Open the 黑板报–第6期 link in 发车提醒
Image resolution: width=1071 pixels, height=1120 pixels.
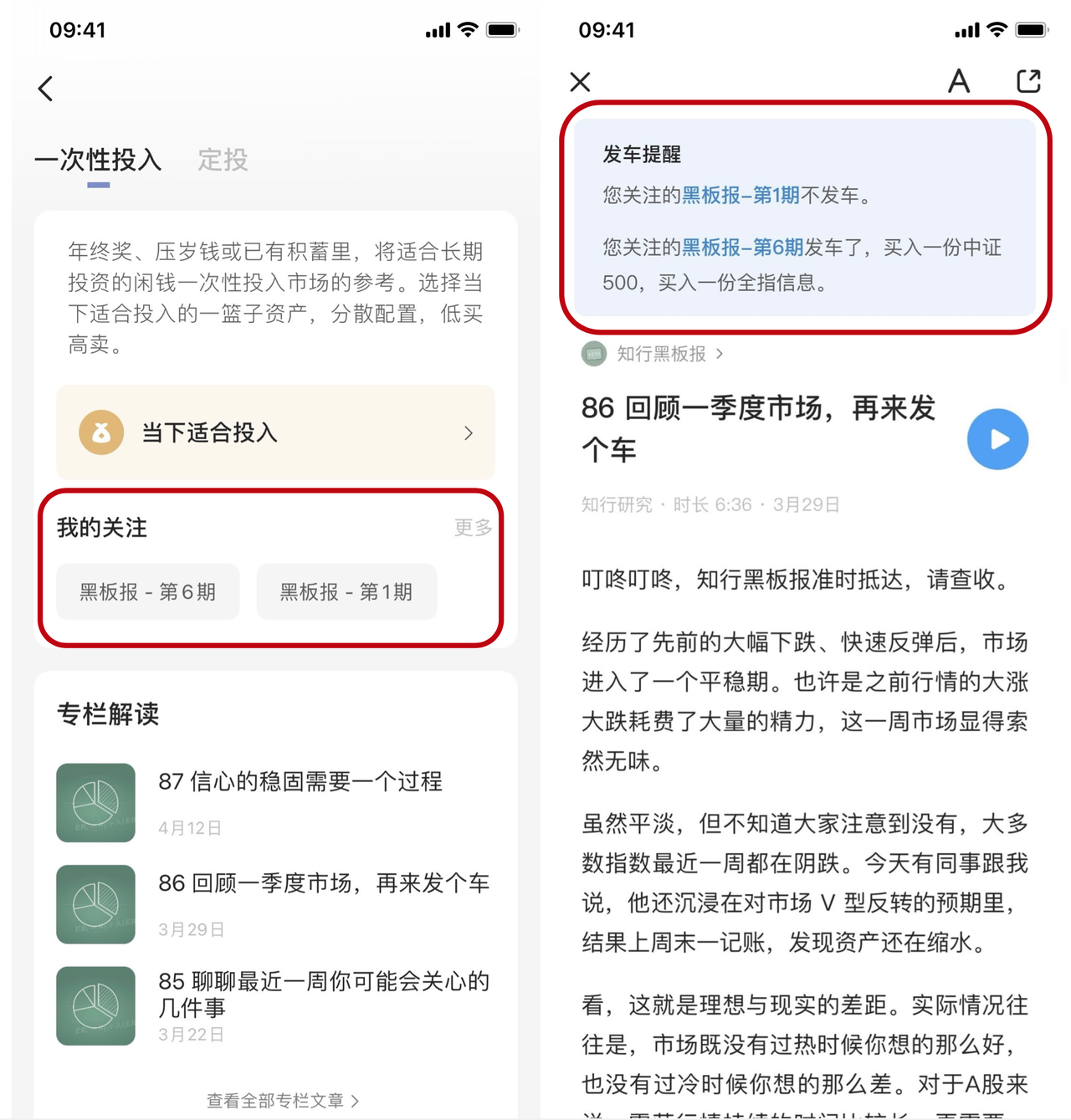coord(742,248)
